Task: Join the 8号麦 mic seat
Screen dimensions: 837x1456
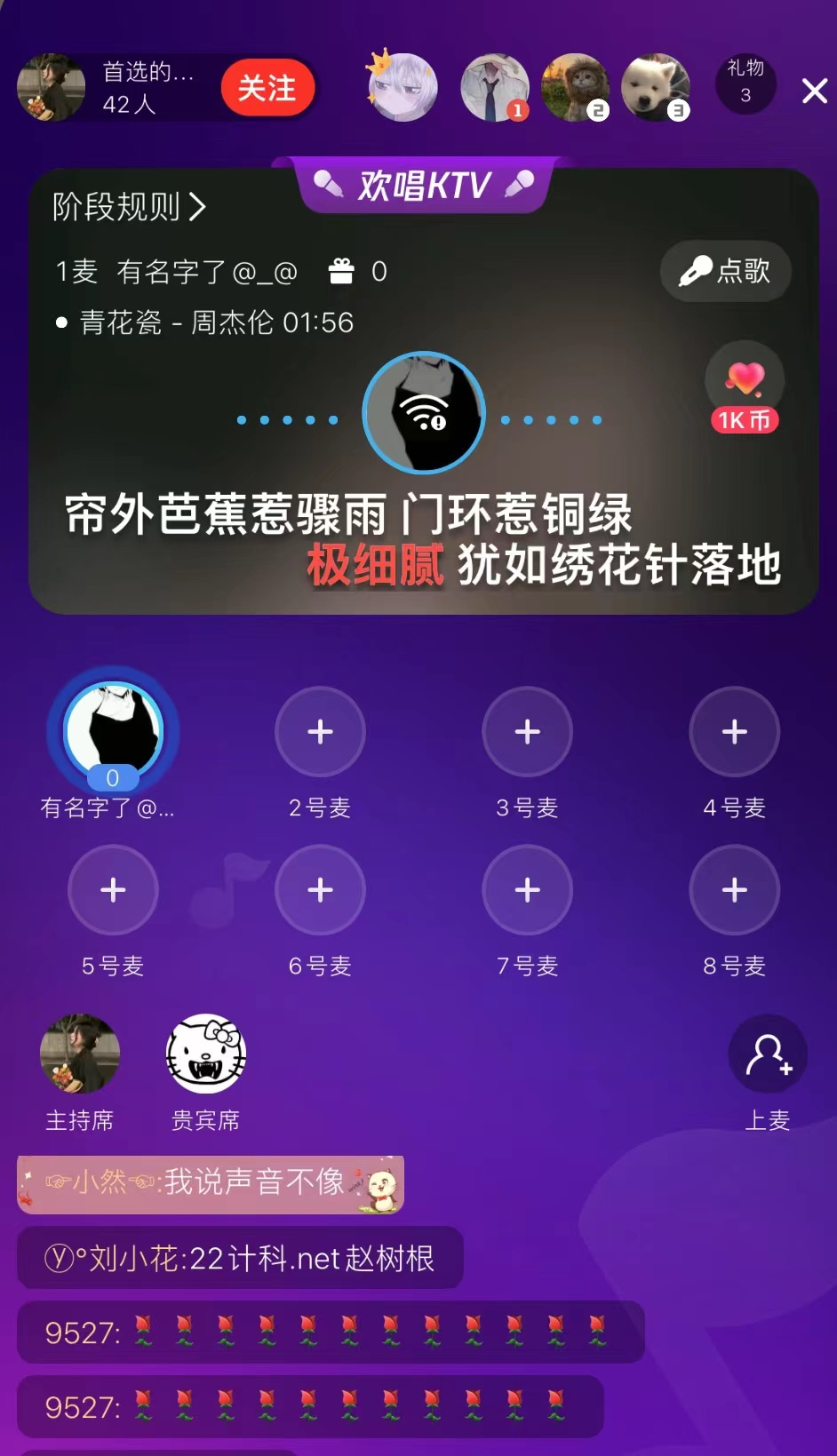Action: pos(734,890)
